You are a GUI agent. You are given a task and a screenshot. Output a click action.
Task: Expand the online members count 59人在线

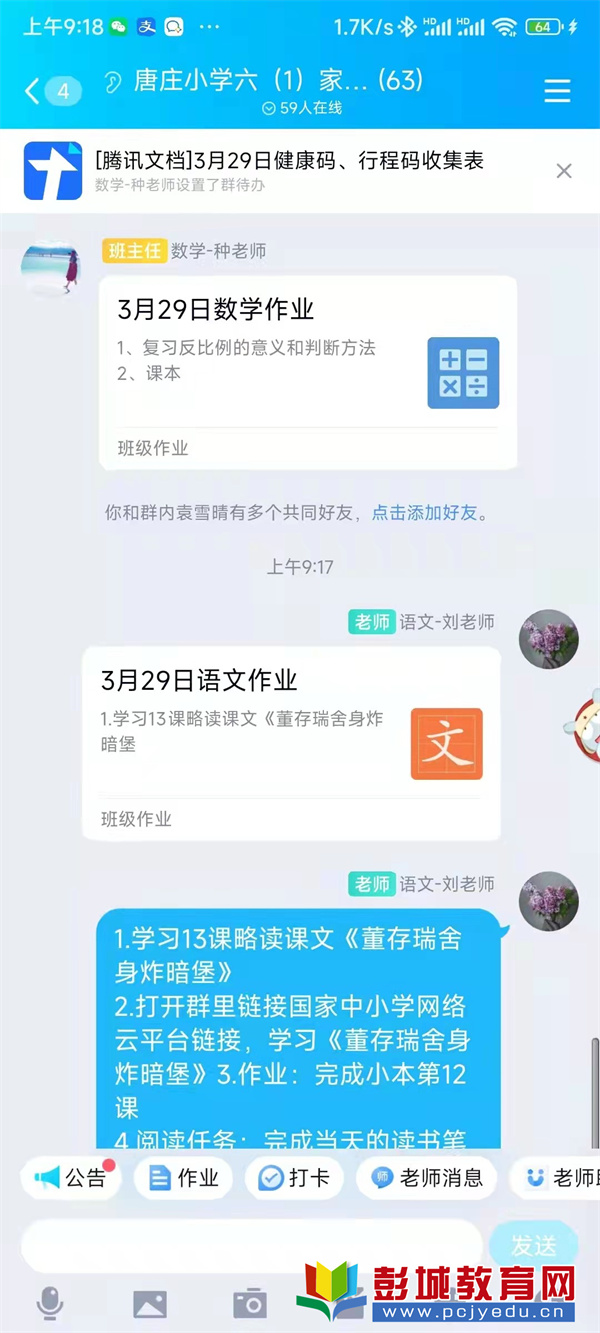pyautogui.click(x=301, y=108)
